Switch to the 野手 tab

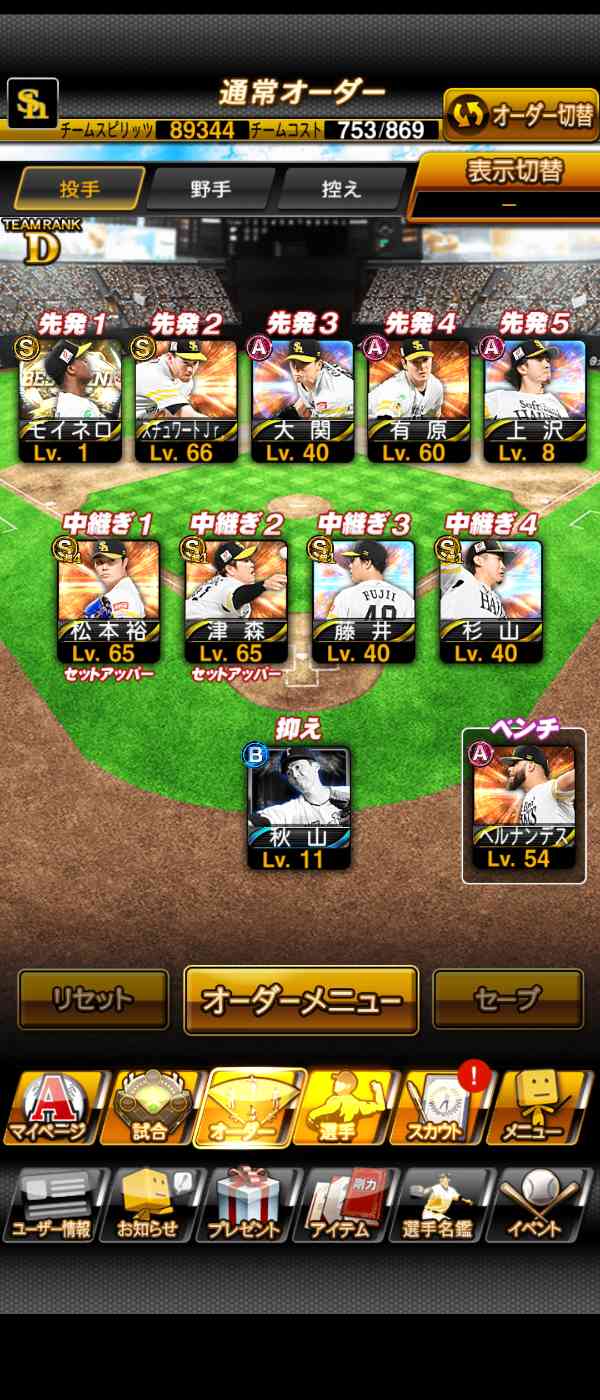210,189
